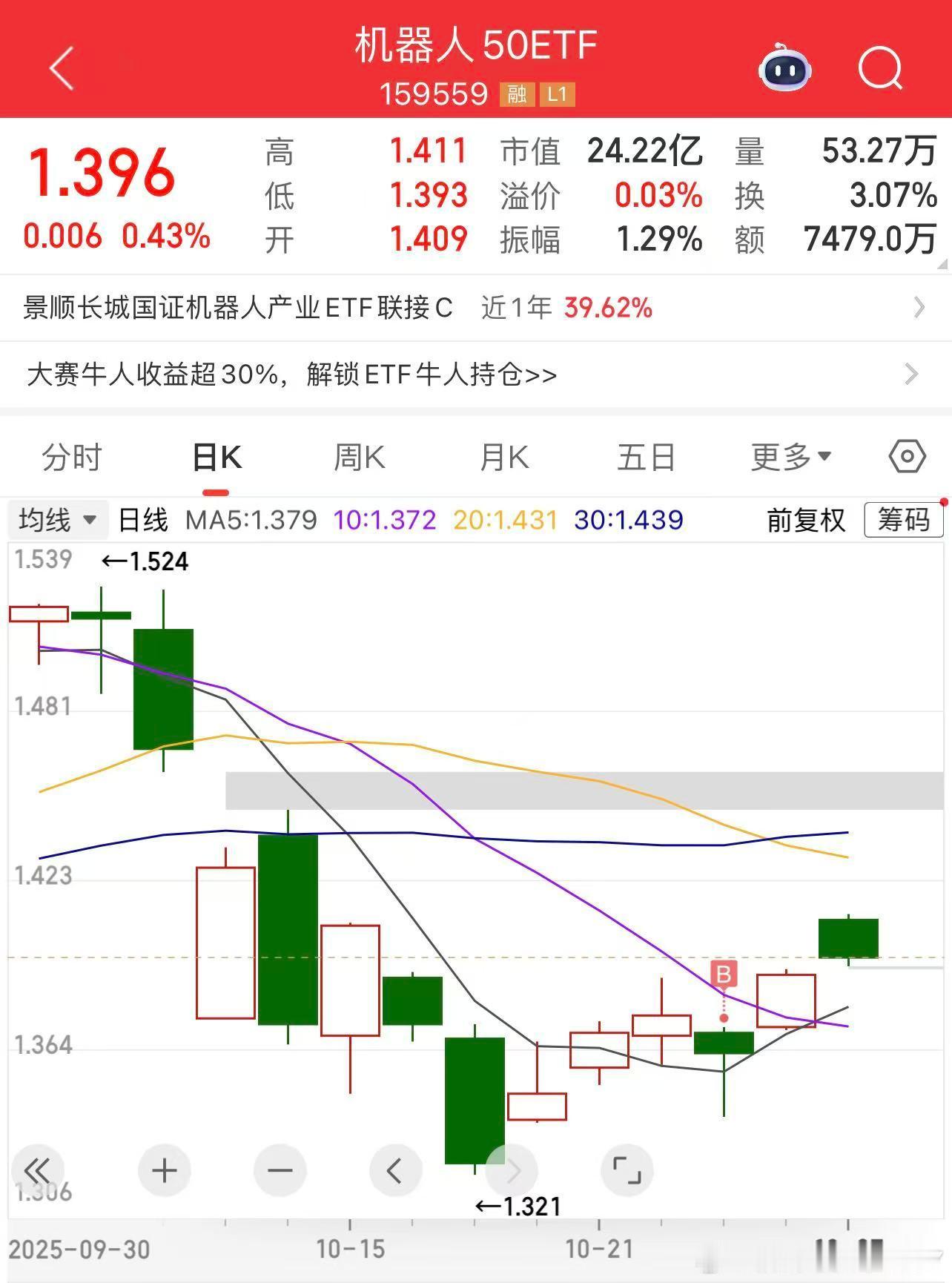Screen dimensions: 952x1283
Task: Open the robot AI assistant
Action: point(784,68)
